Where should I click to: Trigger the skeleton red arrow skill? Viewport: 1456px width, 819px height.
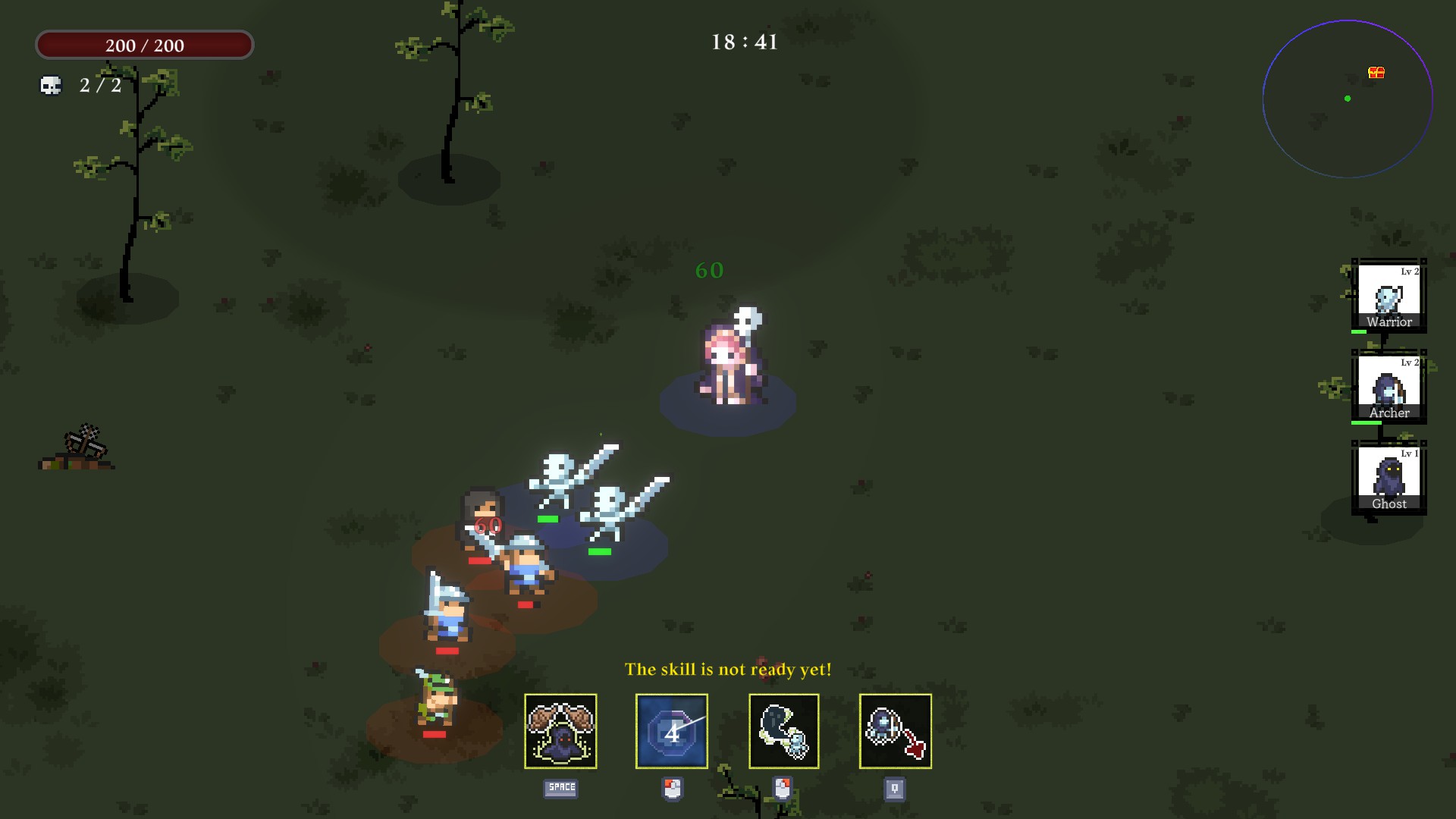click(x=895, y=731)
